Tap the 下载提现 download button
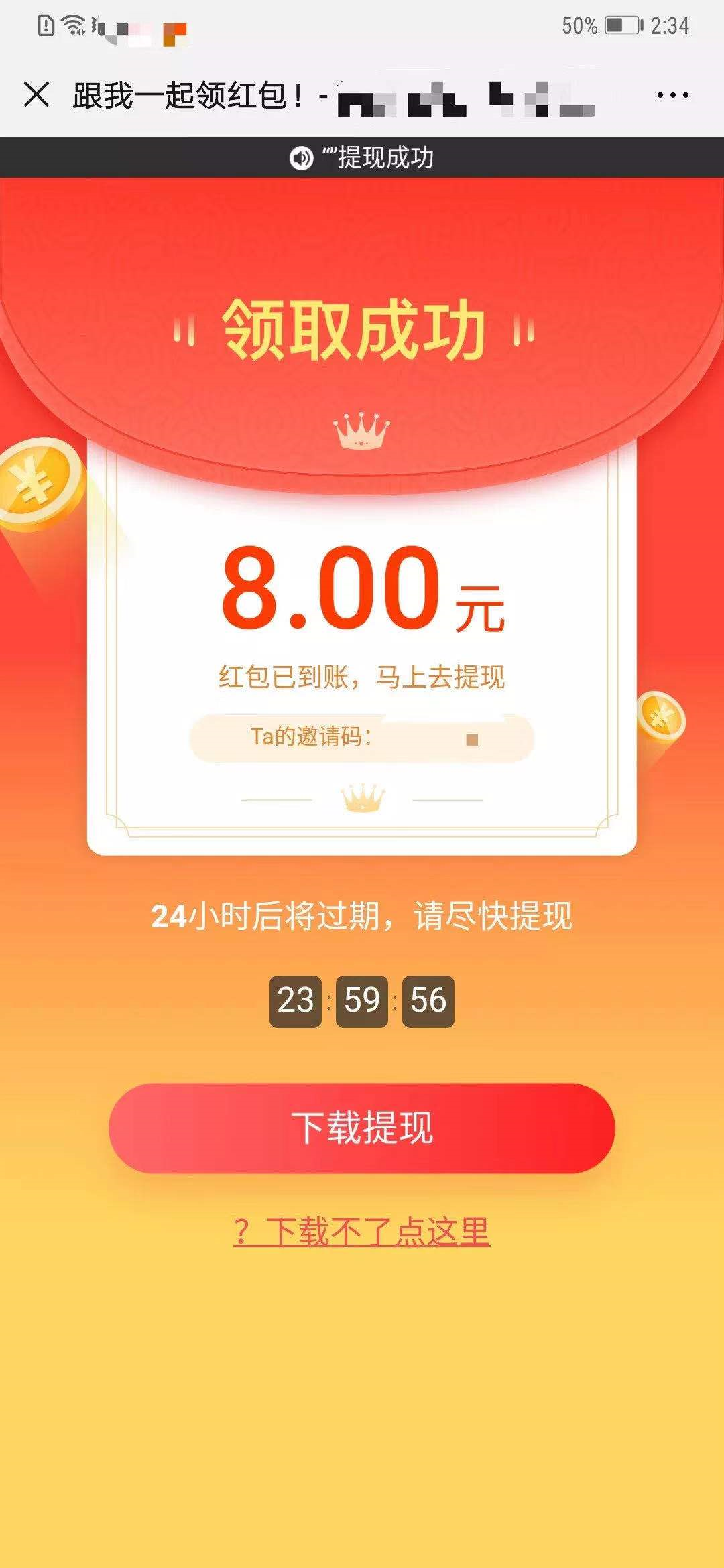 tap(362, 1128)
